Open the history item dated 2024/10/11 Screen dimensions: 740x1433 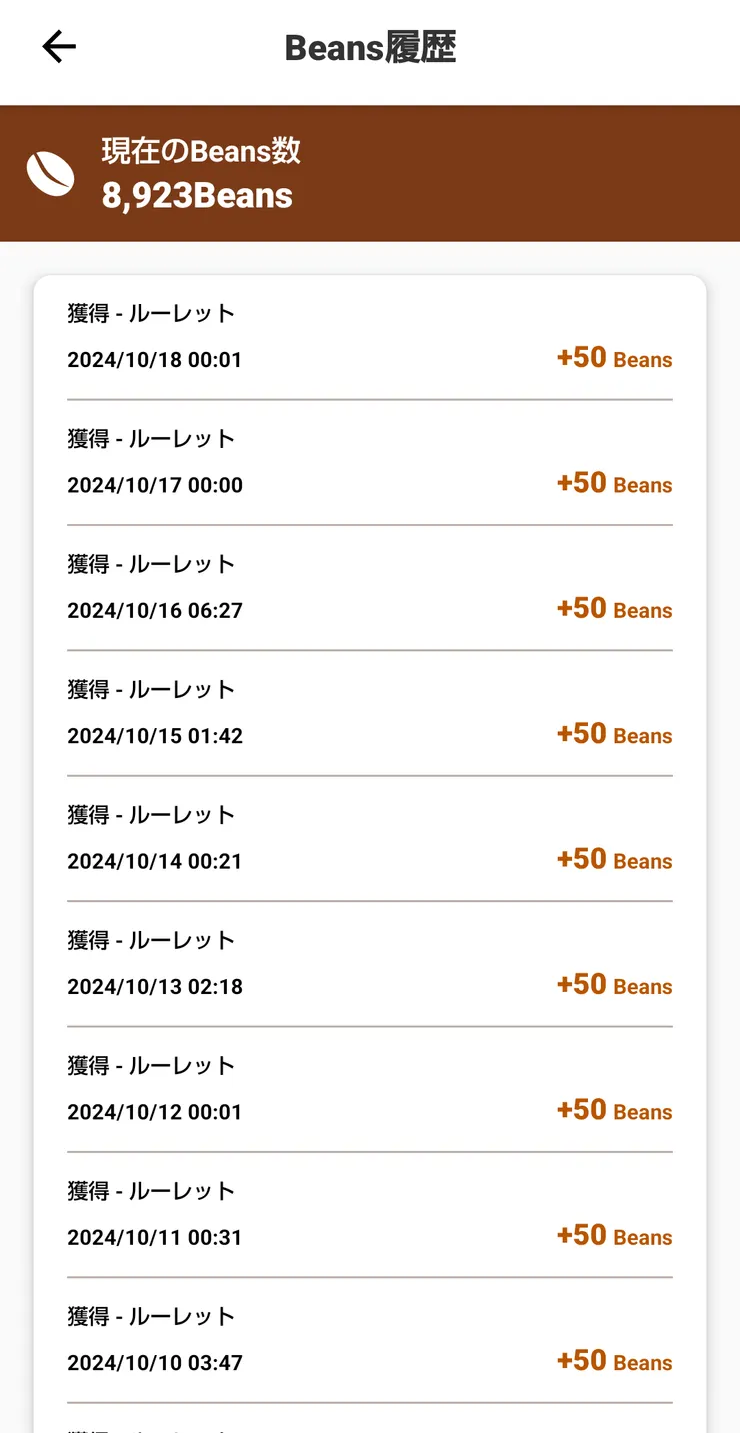370,1213
